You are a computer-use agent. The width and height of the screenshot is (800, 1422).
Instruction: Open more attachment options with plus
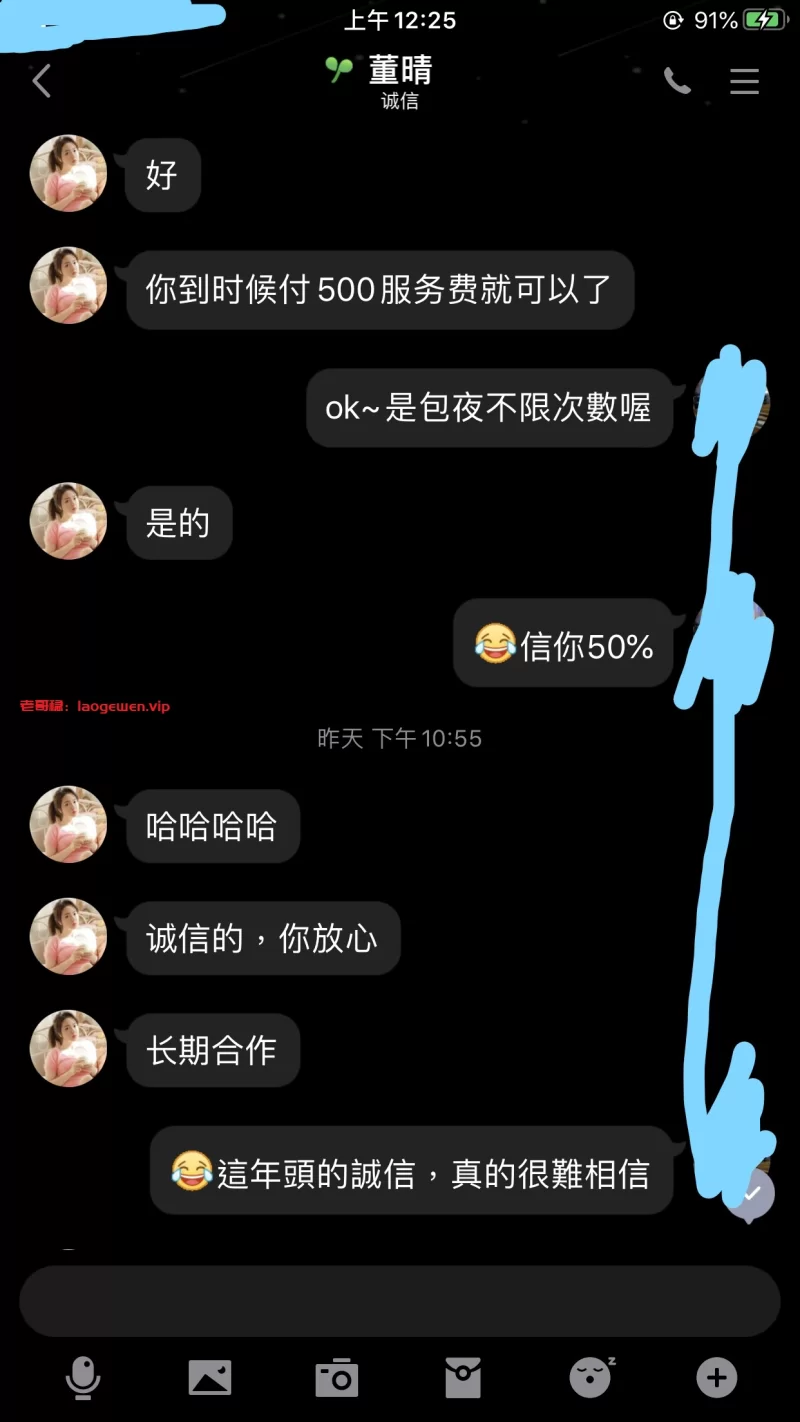pyautogui.click(x=716, y=1378)
